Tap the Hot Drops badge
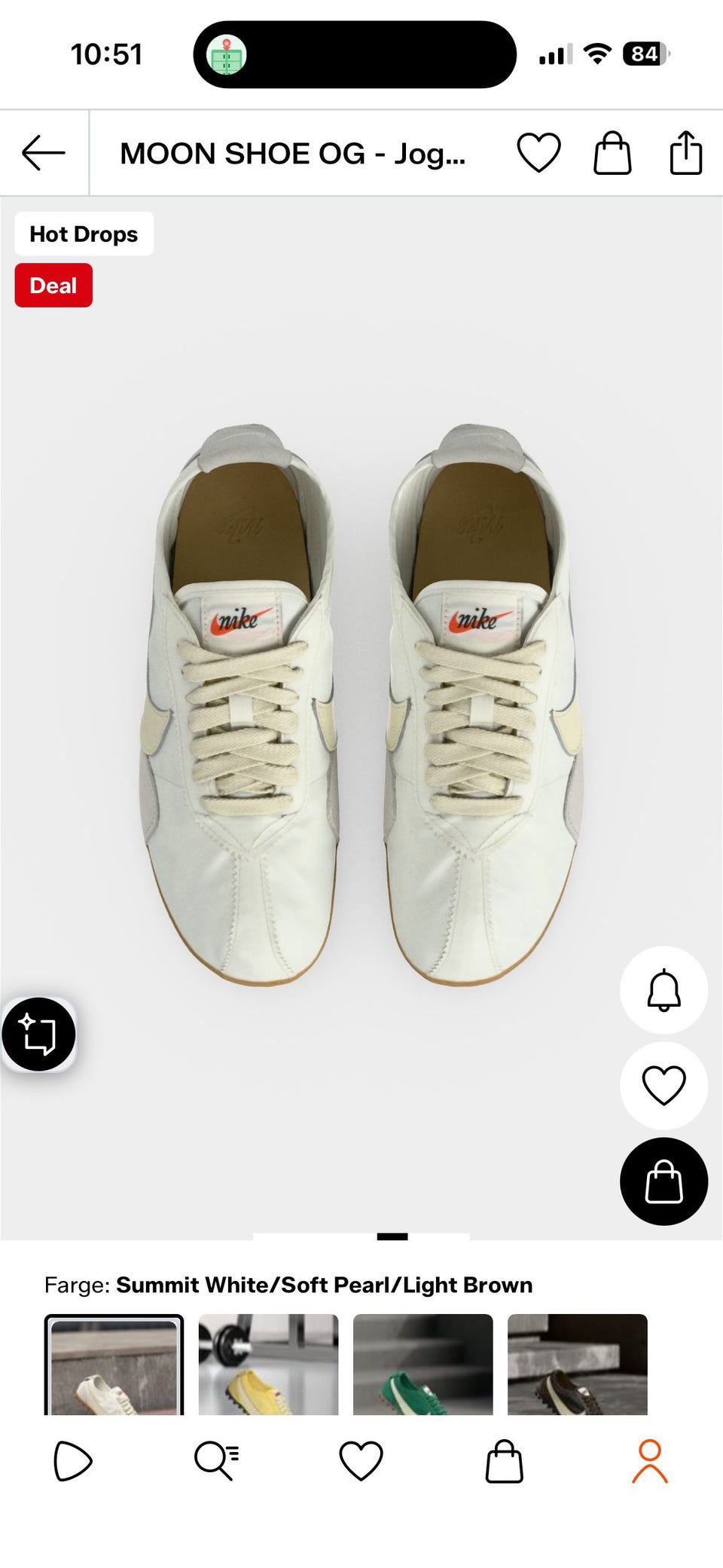 click(x=84, y=234)
